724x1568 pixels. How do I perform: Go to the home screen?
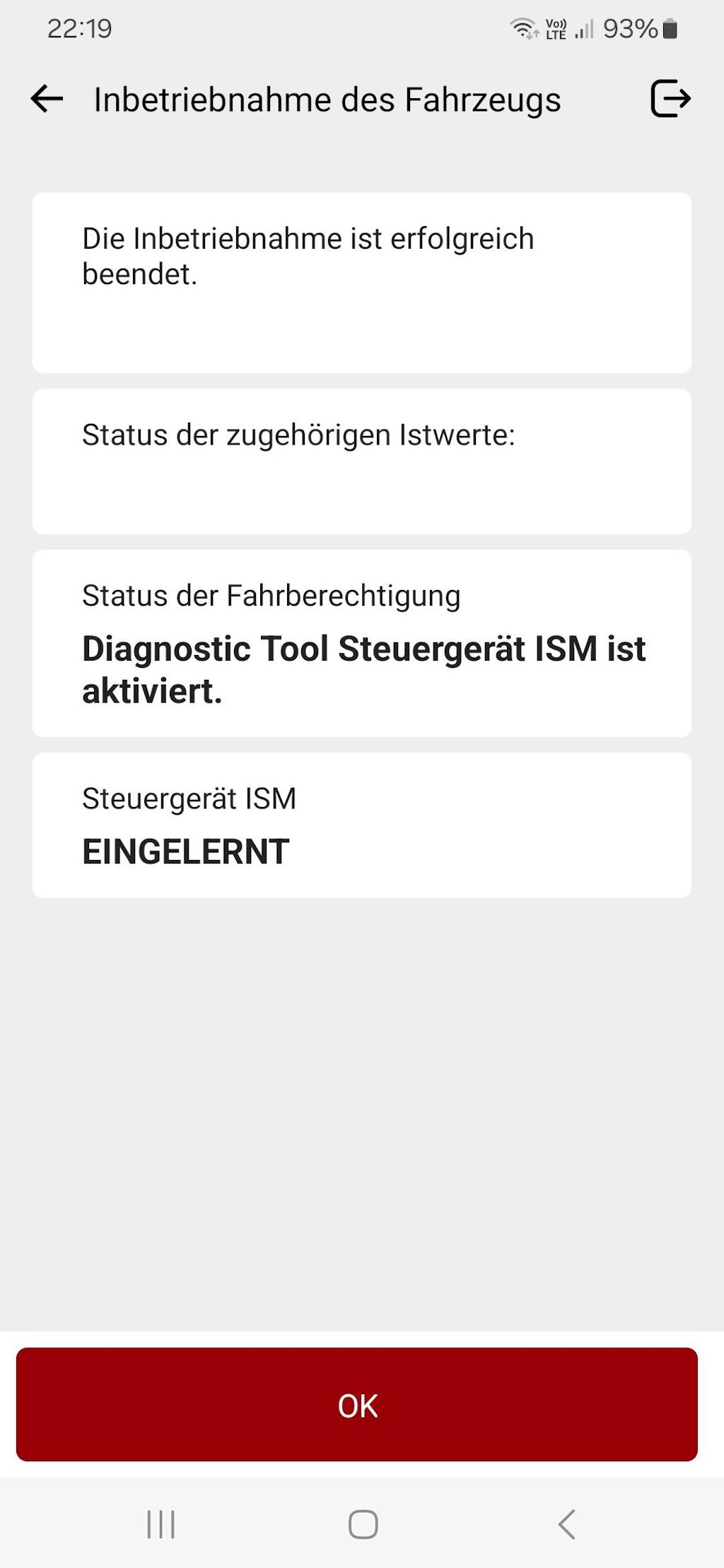coord(363,1524)
